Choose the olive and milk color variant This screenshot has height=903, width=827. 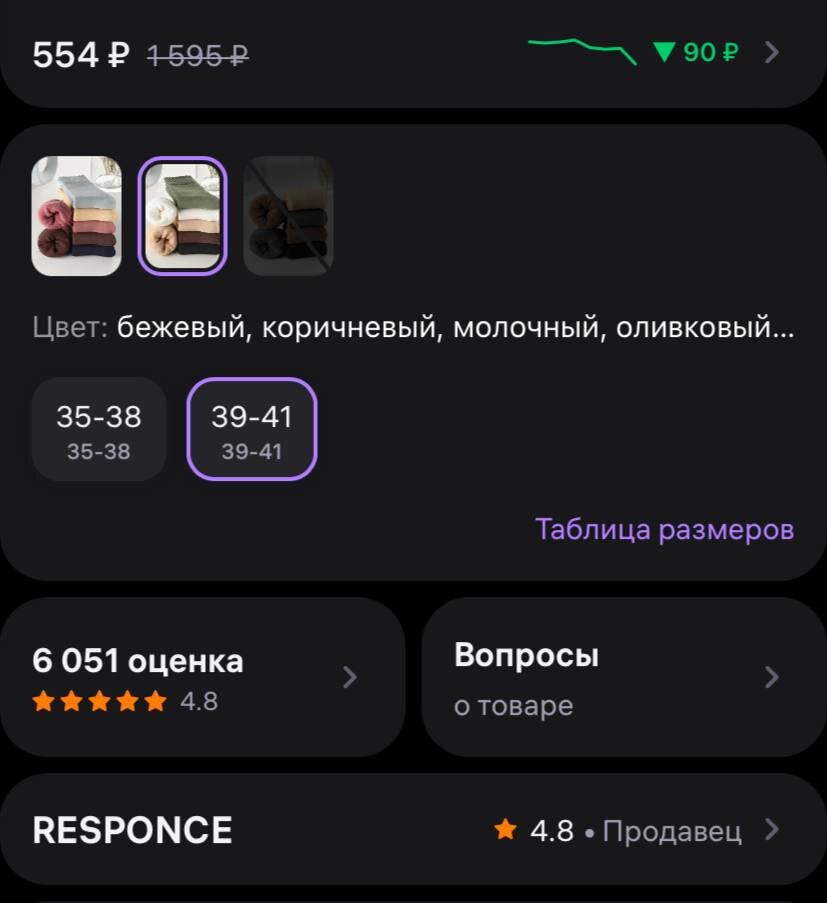coord(182,216)
